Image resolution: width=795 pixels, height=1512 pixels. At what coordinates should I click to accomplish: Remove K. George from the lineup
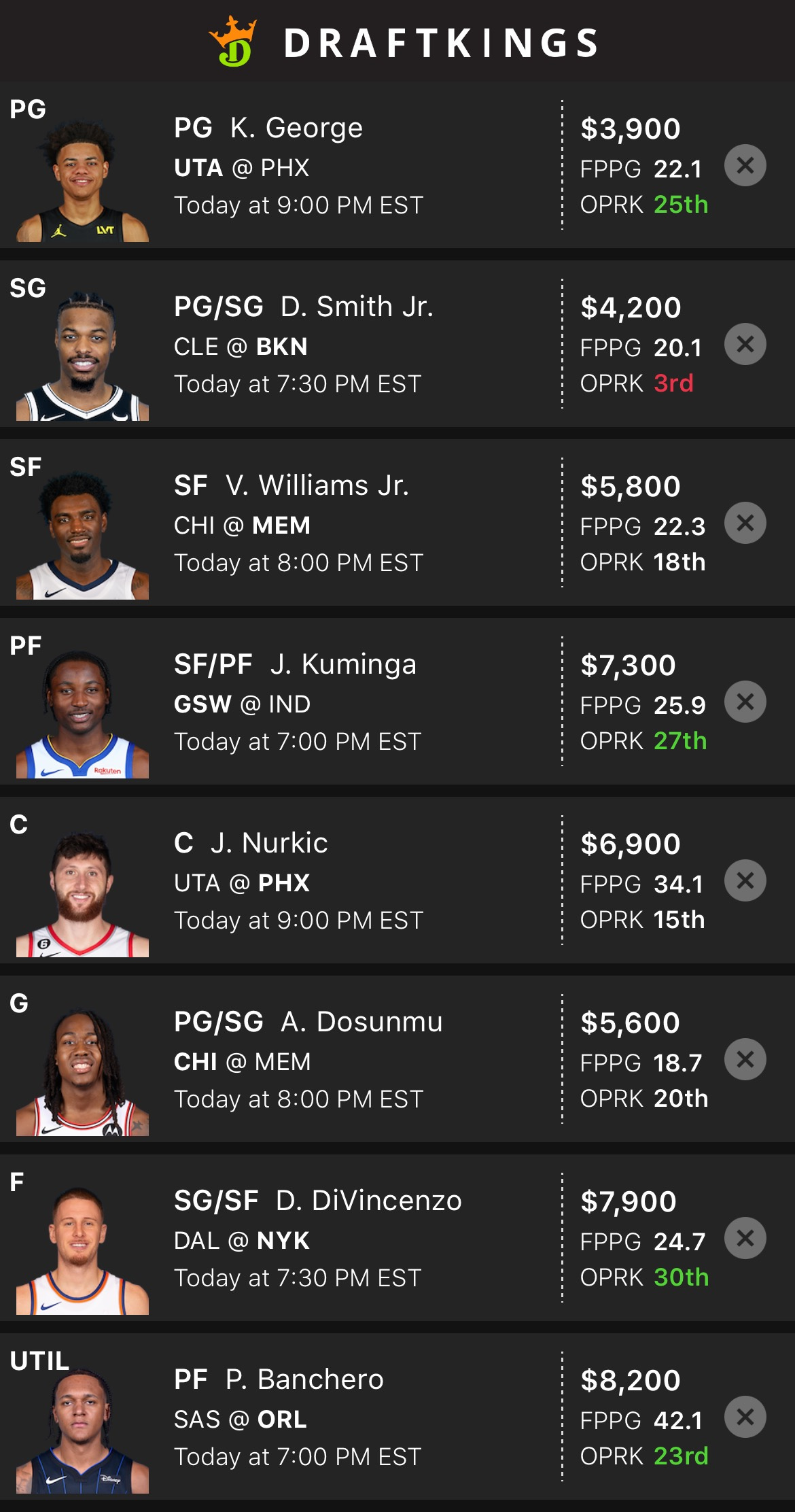pos(745,165)
